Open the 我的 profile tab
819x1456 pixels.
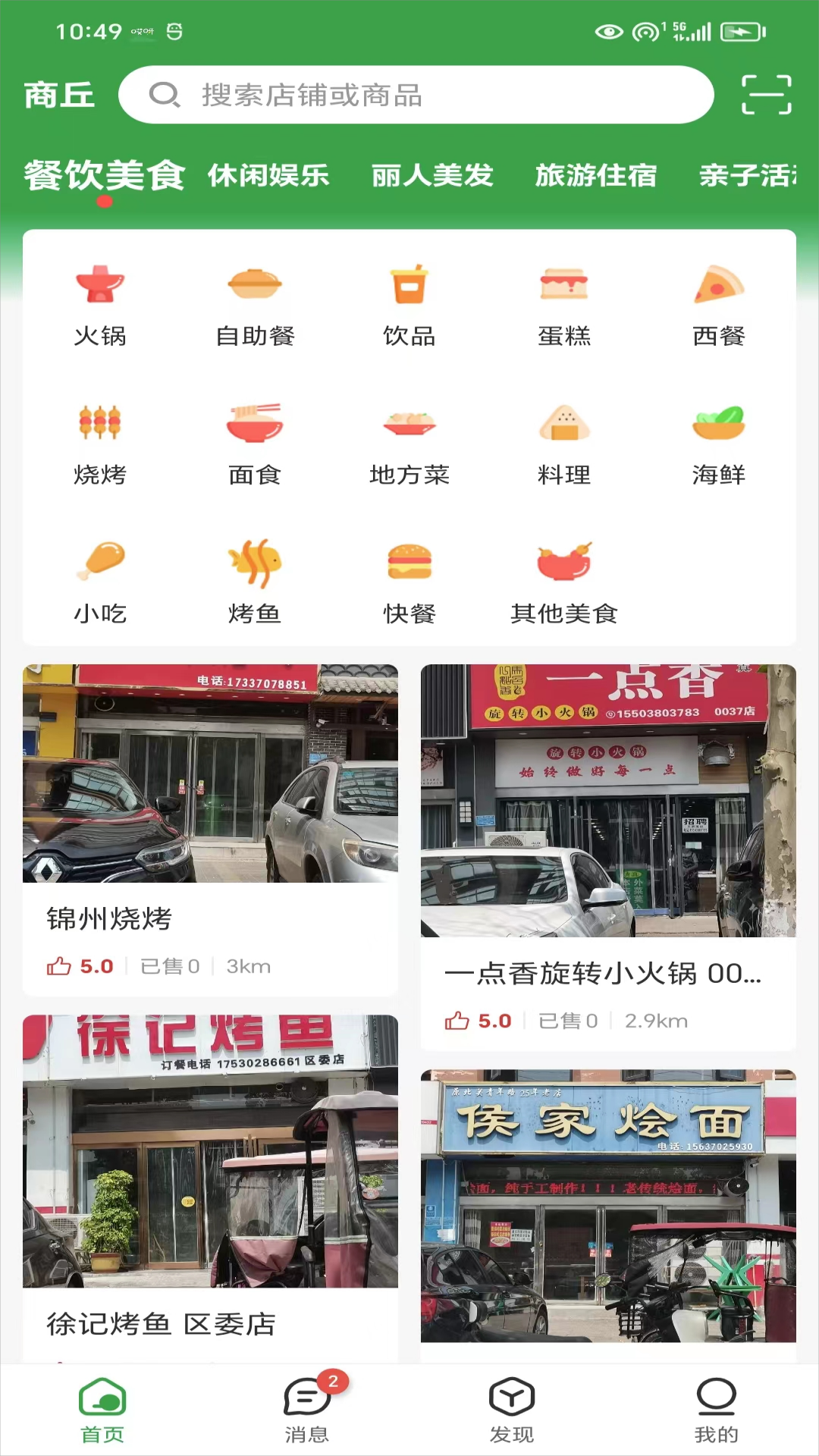coord(716,1410)
